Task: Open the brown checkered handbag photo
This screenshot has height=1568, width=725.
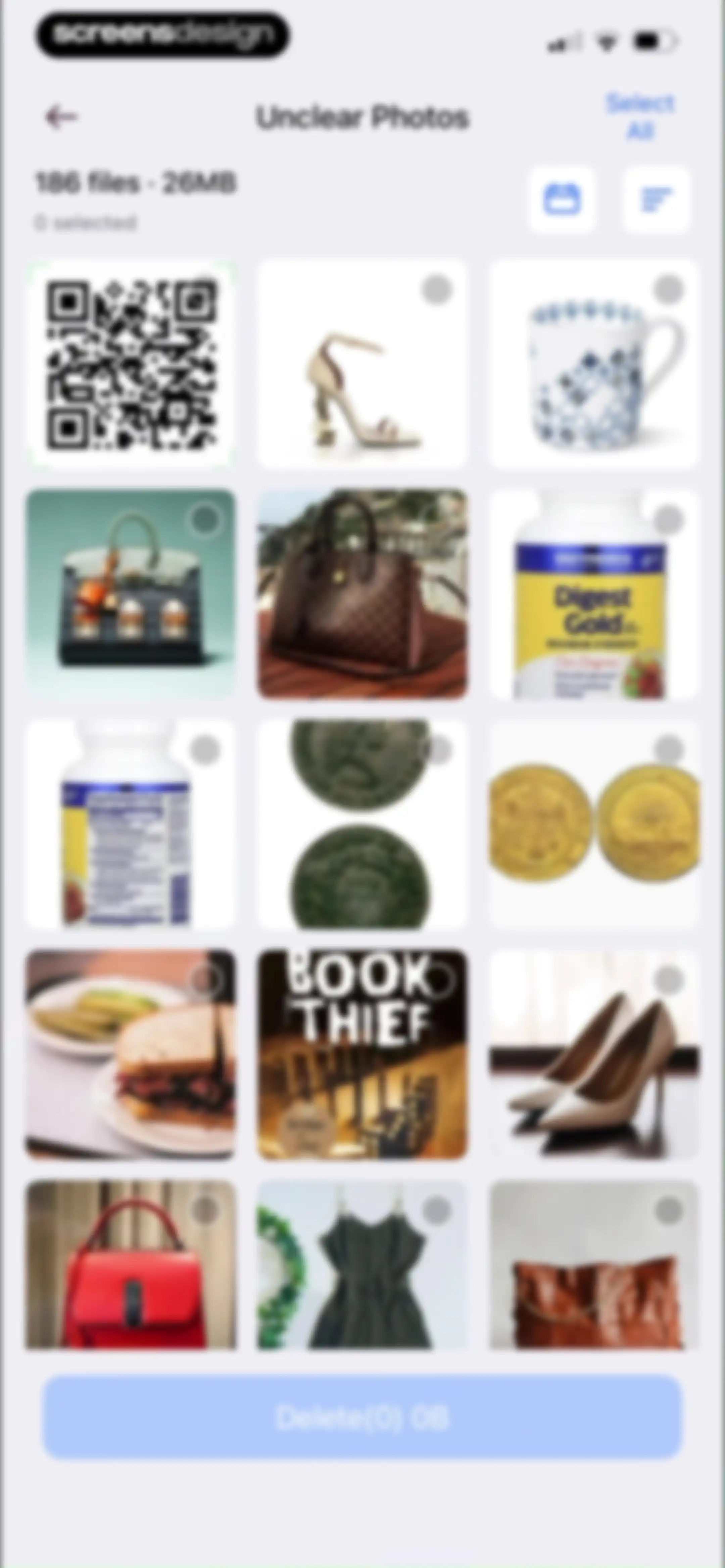Action: click(362, 594)
